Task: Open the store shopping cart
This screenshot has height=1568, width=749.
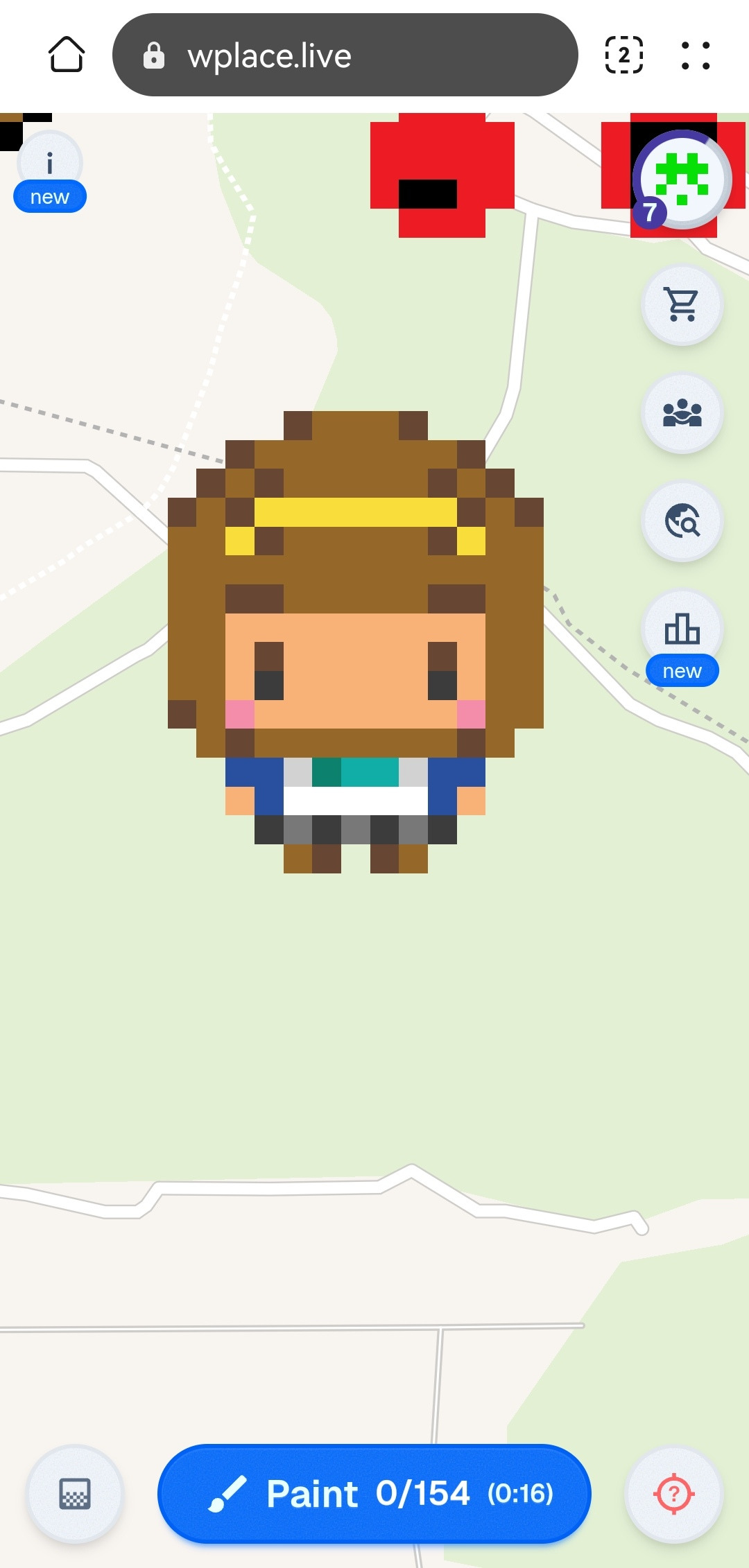Action: pyautogui.click(x=682, y=304)
